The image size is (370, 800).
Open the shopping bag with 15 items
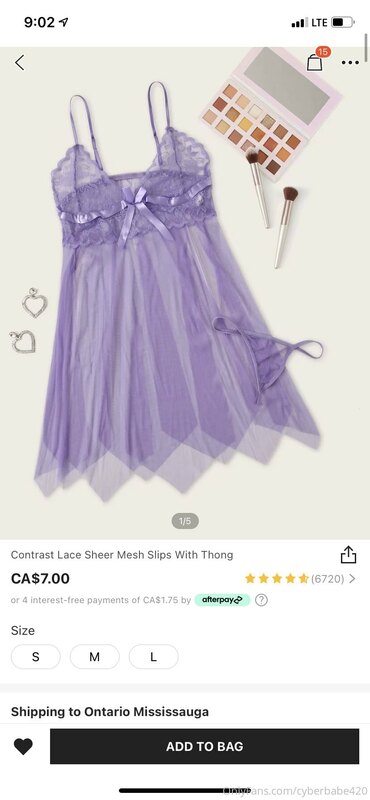point(315,61)
